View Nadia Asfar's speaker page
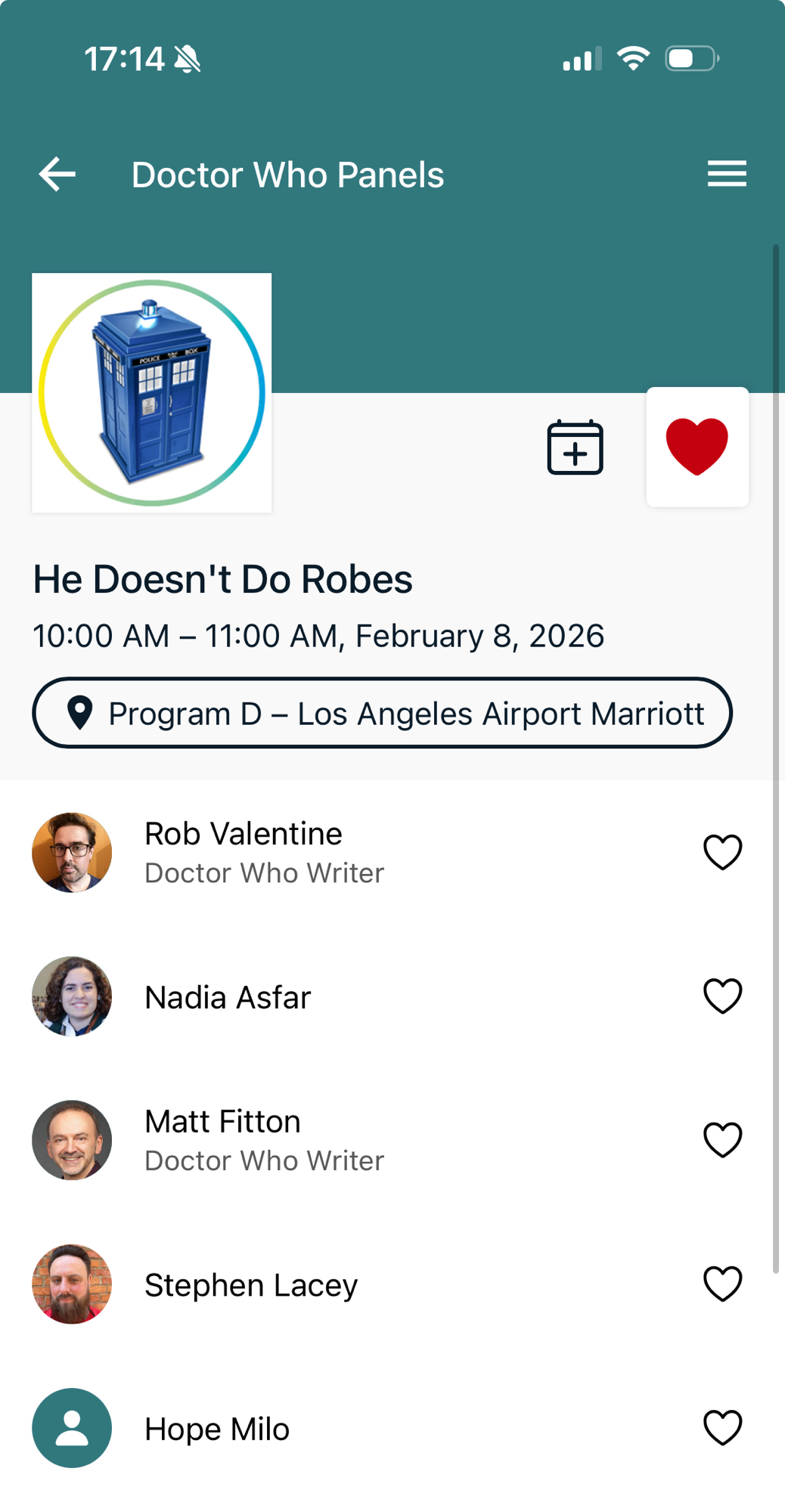 (x=228, y=997)
